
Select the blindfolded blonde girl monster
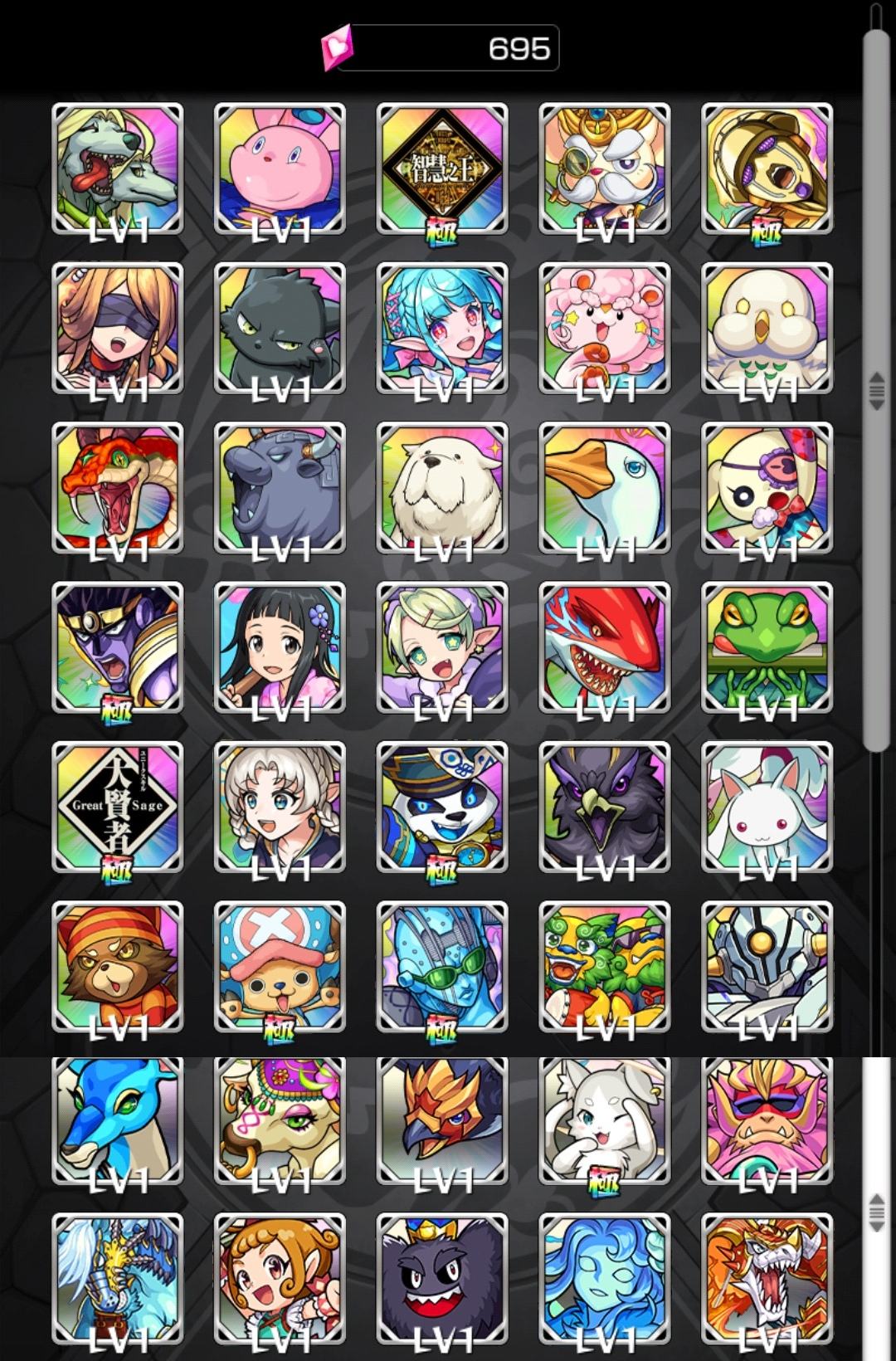click(x=117, y=328)
